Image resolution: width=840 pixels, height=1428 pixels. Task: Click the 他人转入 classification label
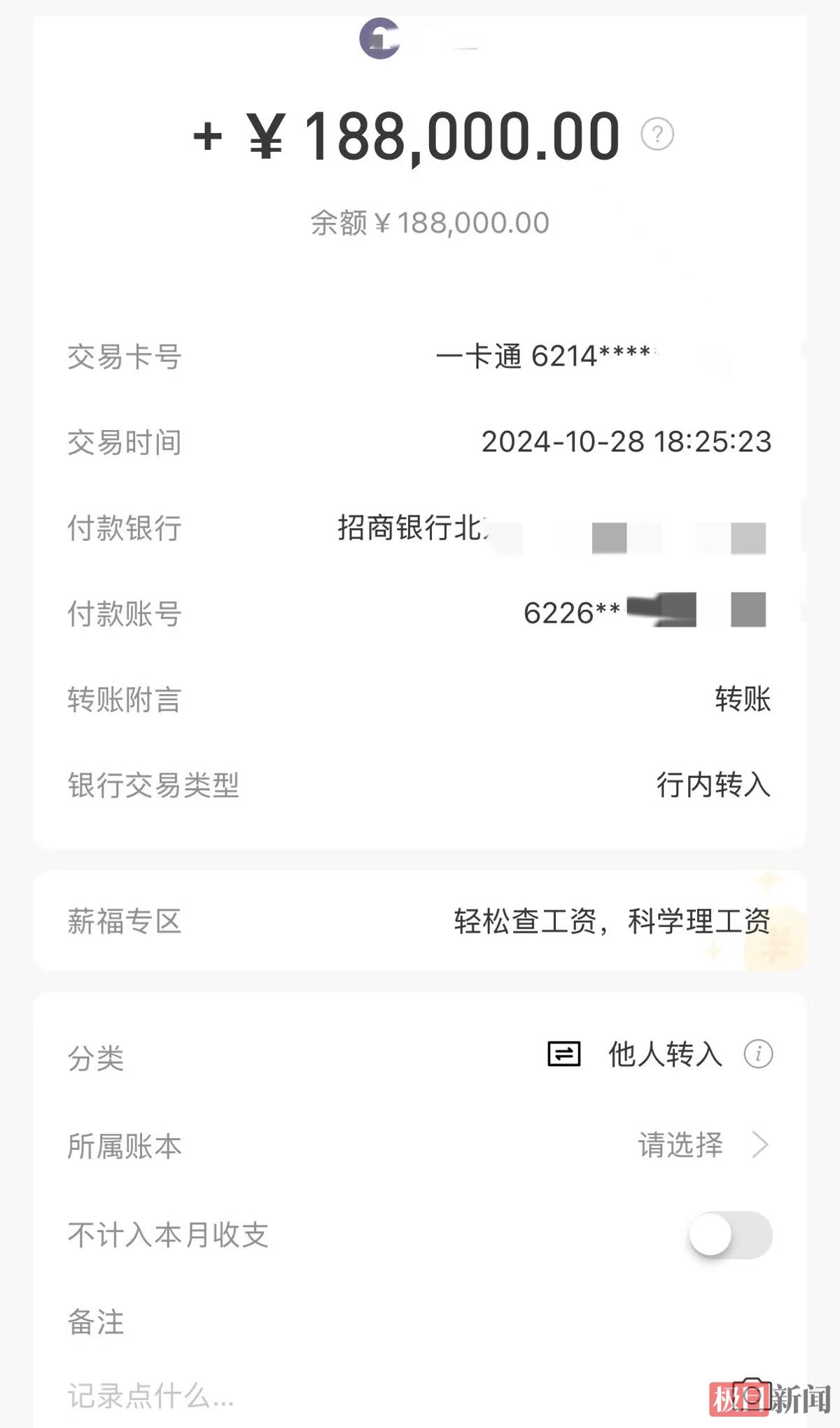coord(666,1054)
